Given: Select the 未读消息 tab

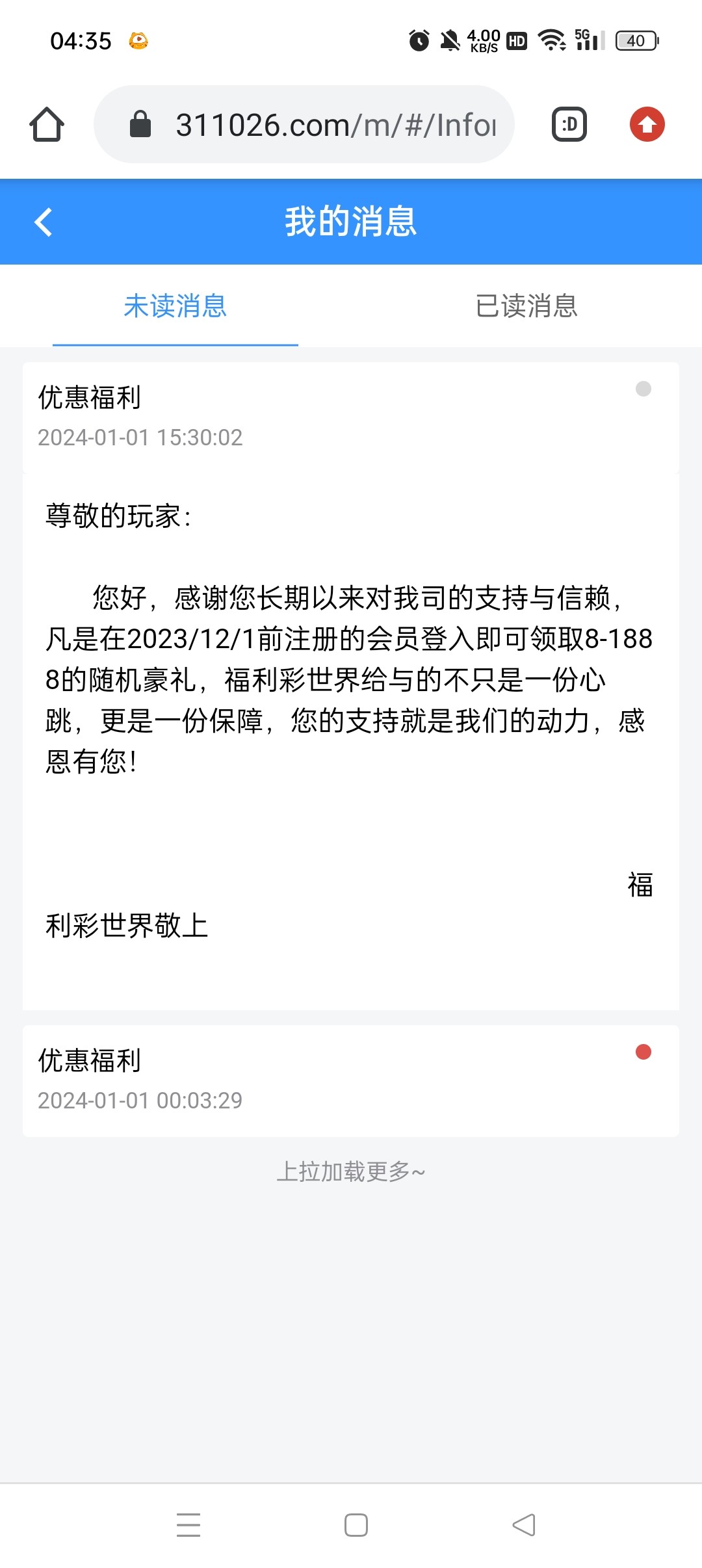Looking at the screenshot, I should pos(175,306).
